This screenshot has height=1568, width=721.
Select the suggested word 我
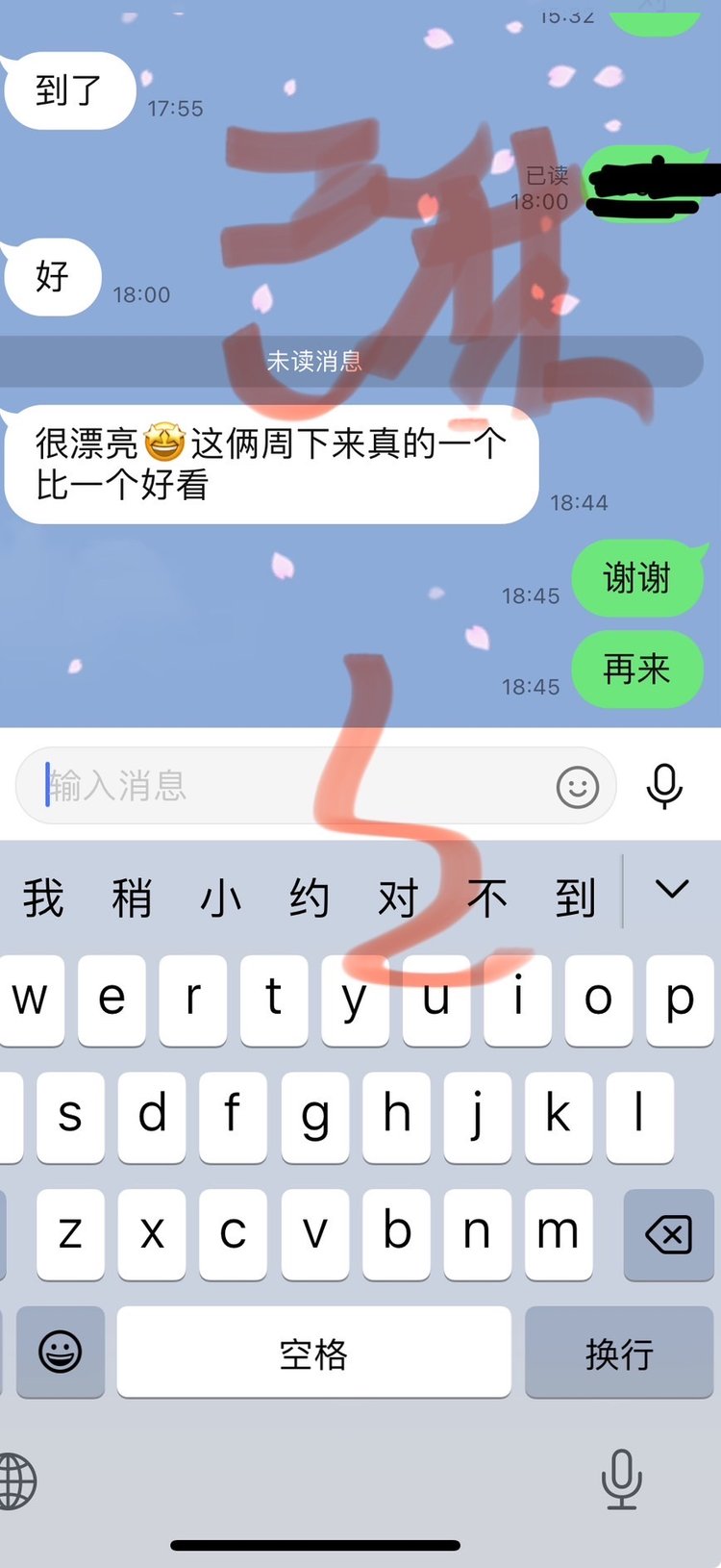pyautogui.click(x=43, y=898)
